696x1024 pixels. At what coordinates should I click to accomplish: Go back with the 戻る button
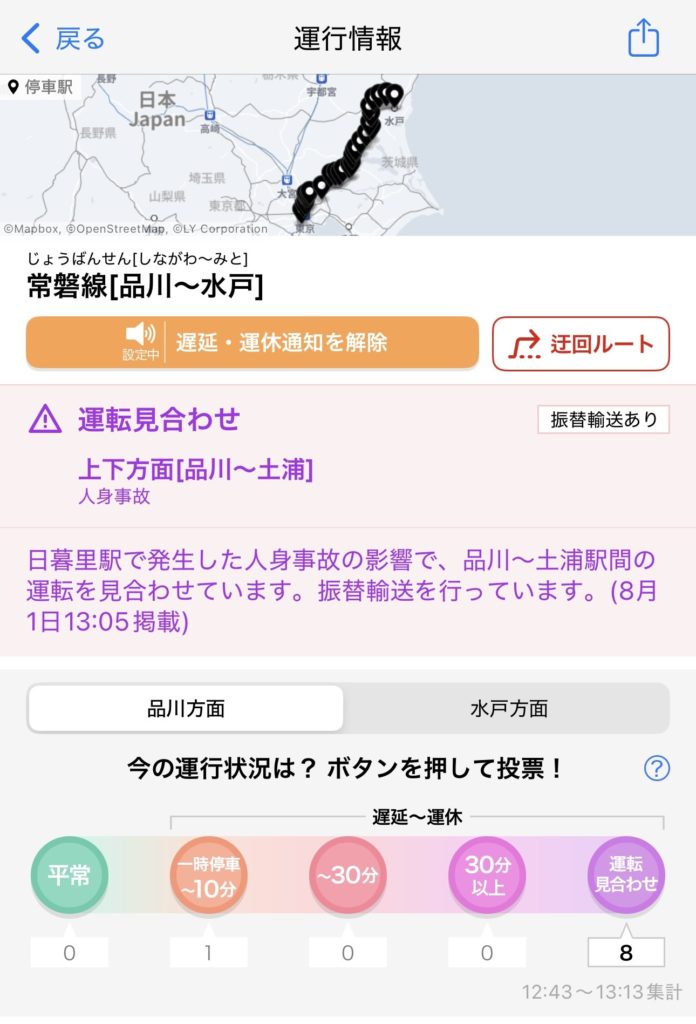[x=63, y=39]
